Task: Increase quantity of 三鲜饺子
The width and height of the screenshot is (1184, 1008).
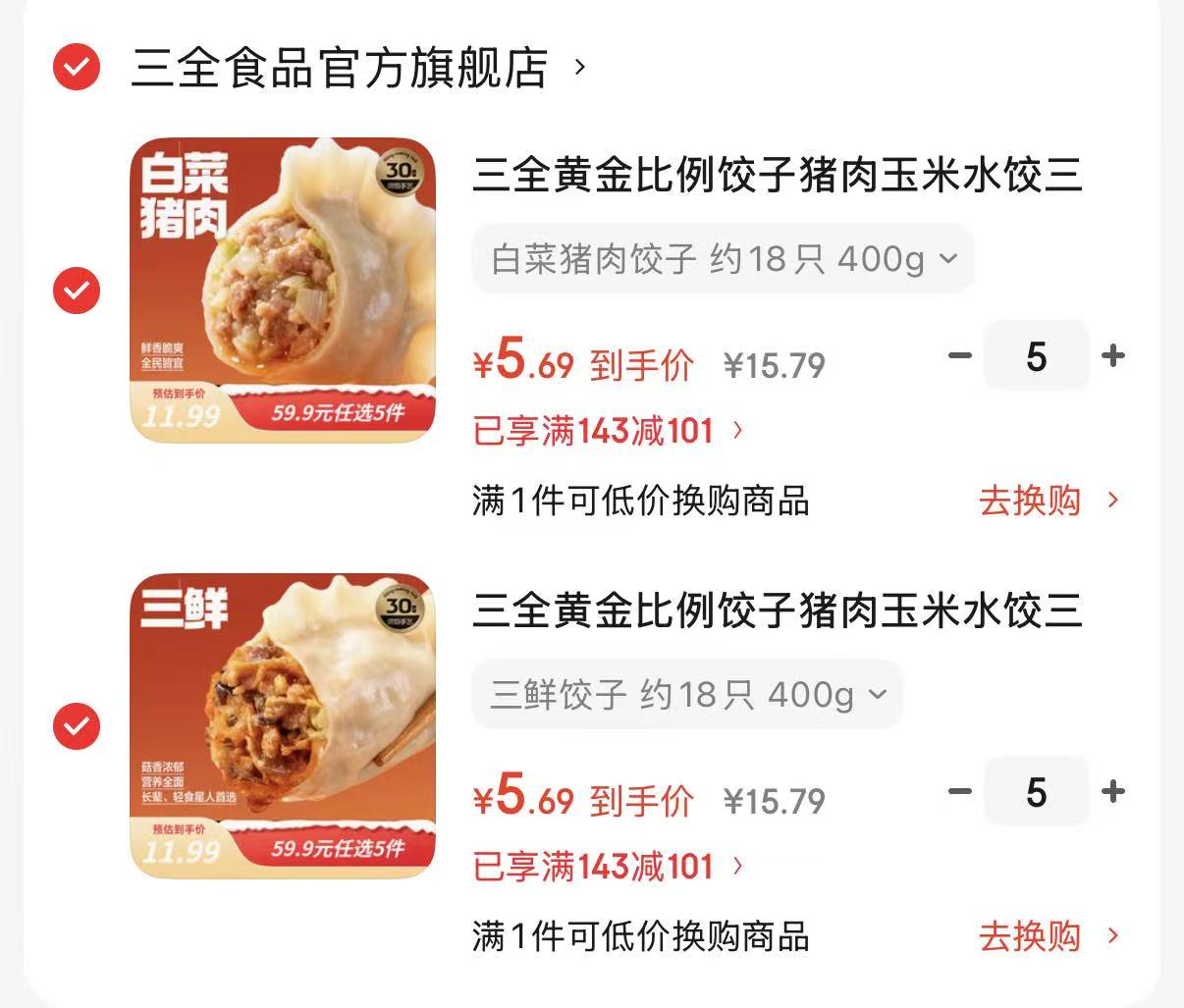Action: 1113,791
